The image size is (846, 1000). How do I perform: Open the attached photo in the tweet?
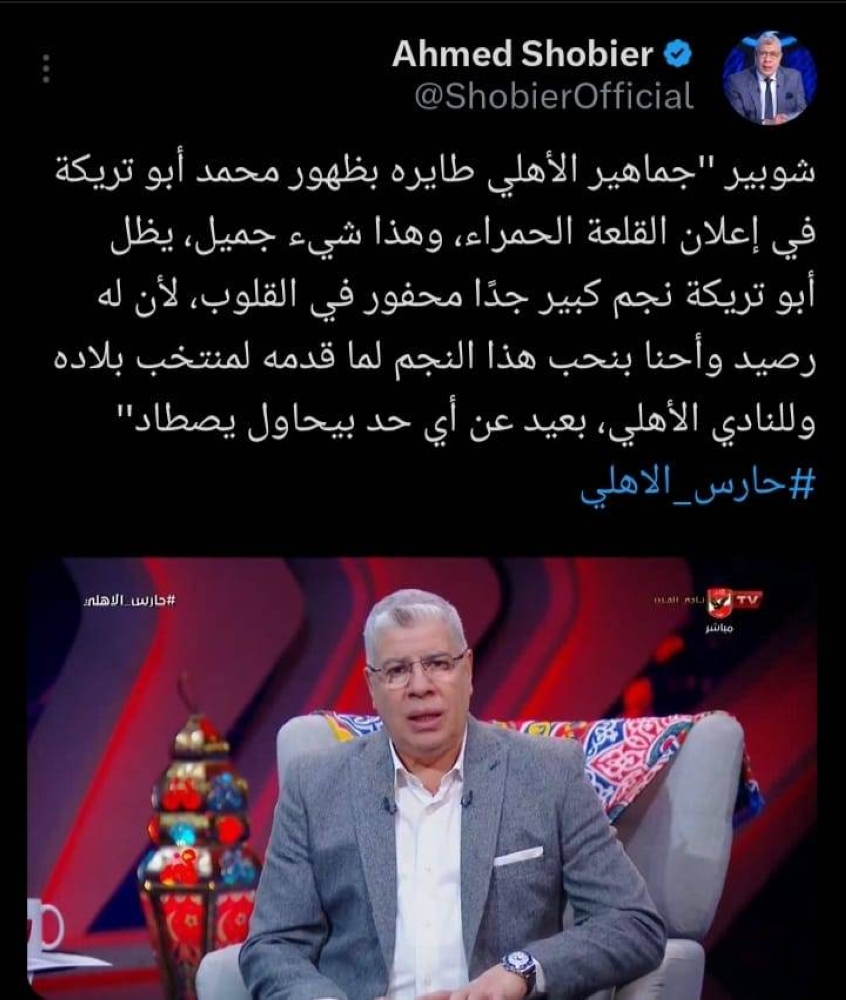(x=422, y=775)
